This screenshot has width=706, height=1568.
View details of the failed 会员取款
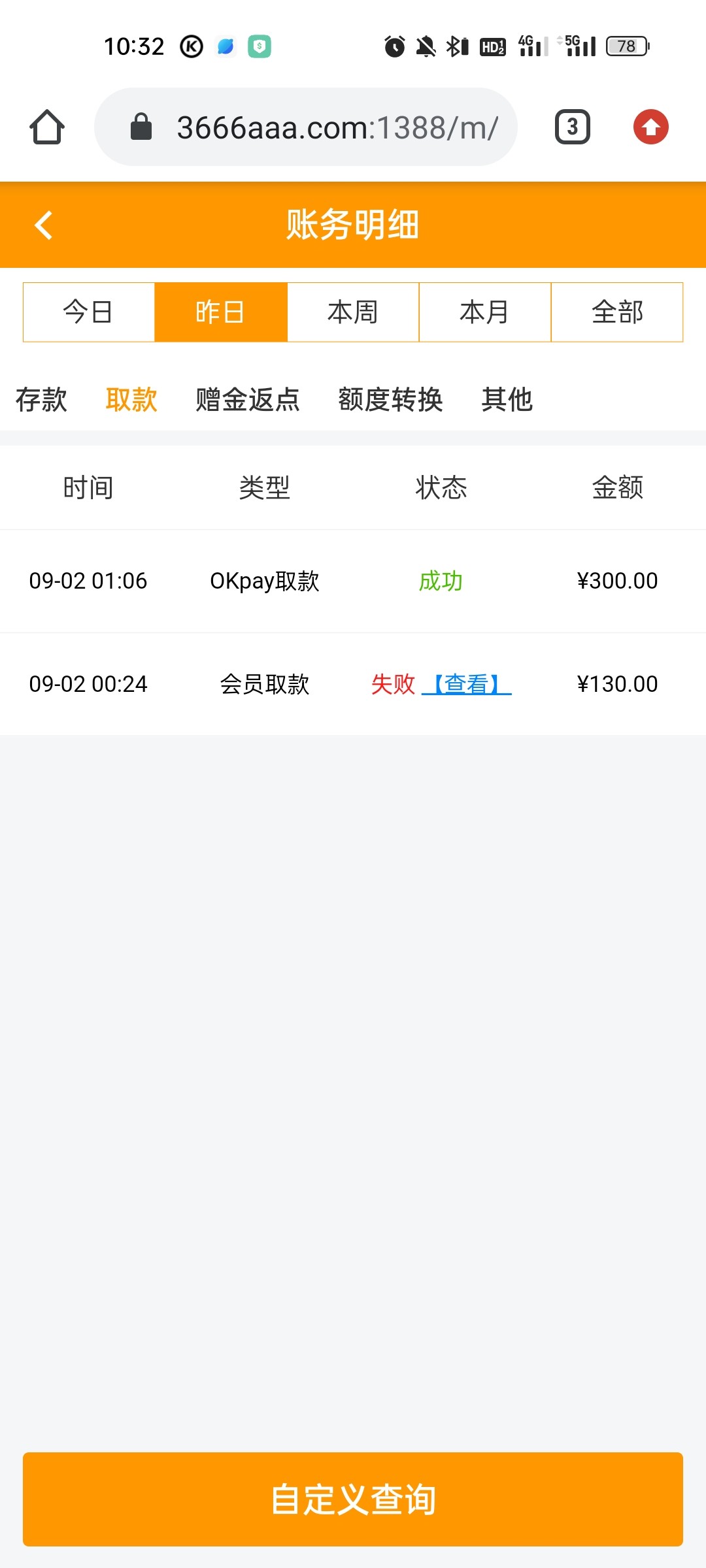467,684
